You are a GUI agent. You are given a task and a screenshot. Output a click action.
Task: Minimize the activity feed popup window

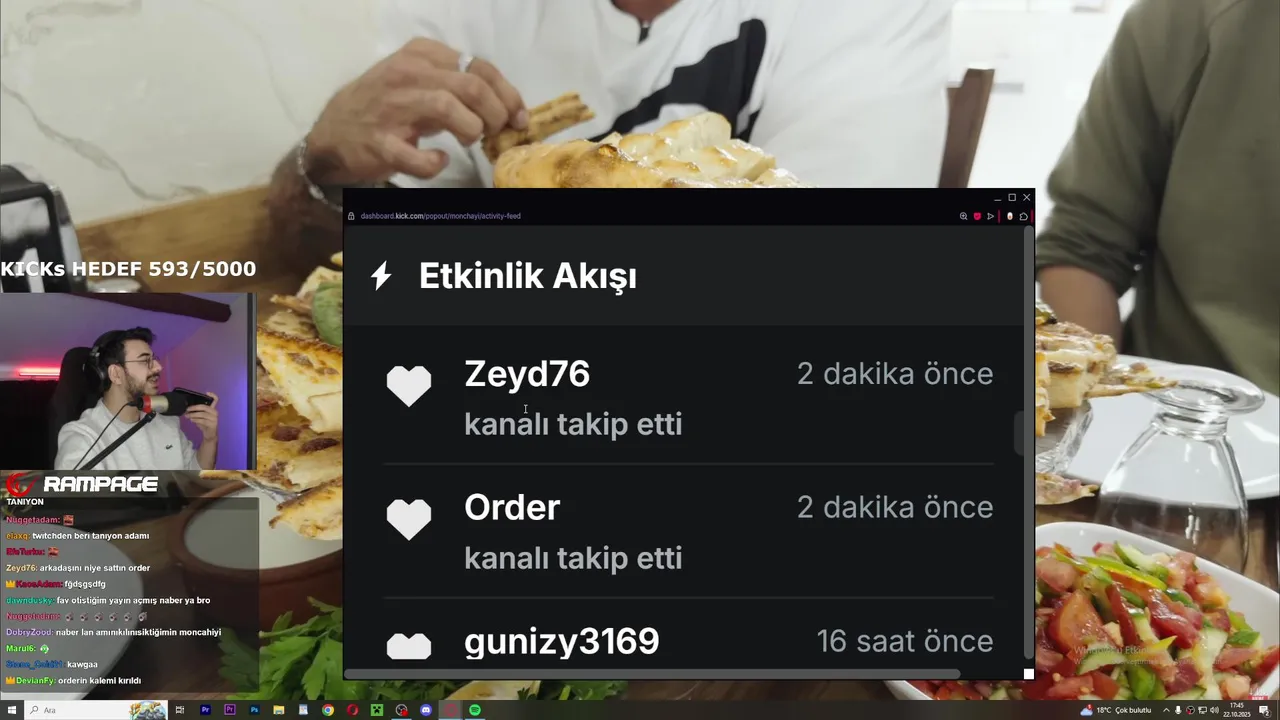[x=997, y=198]
